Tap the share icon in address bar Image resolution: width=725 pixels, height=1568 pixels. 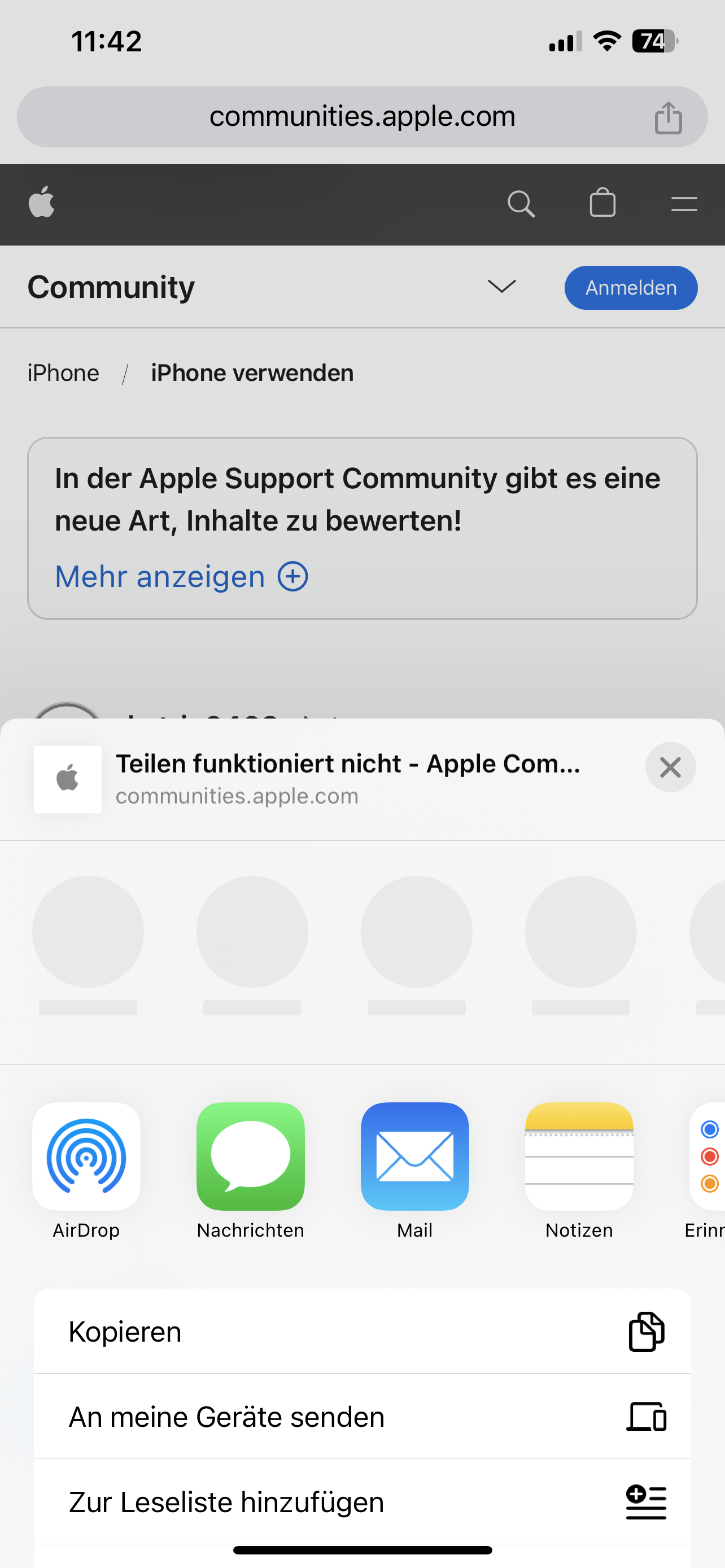669,117
